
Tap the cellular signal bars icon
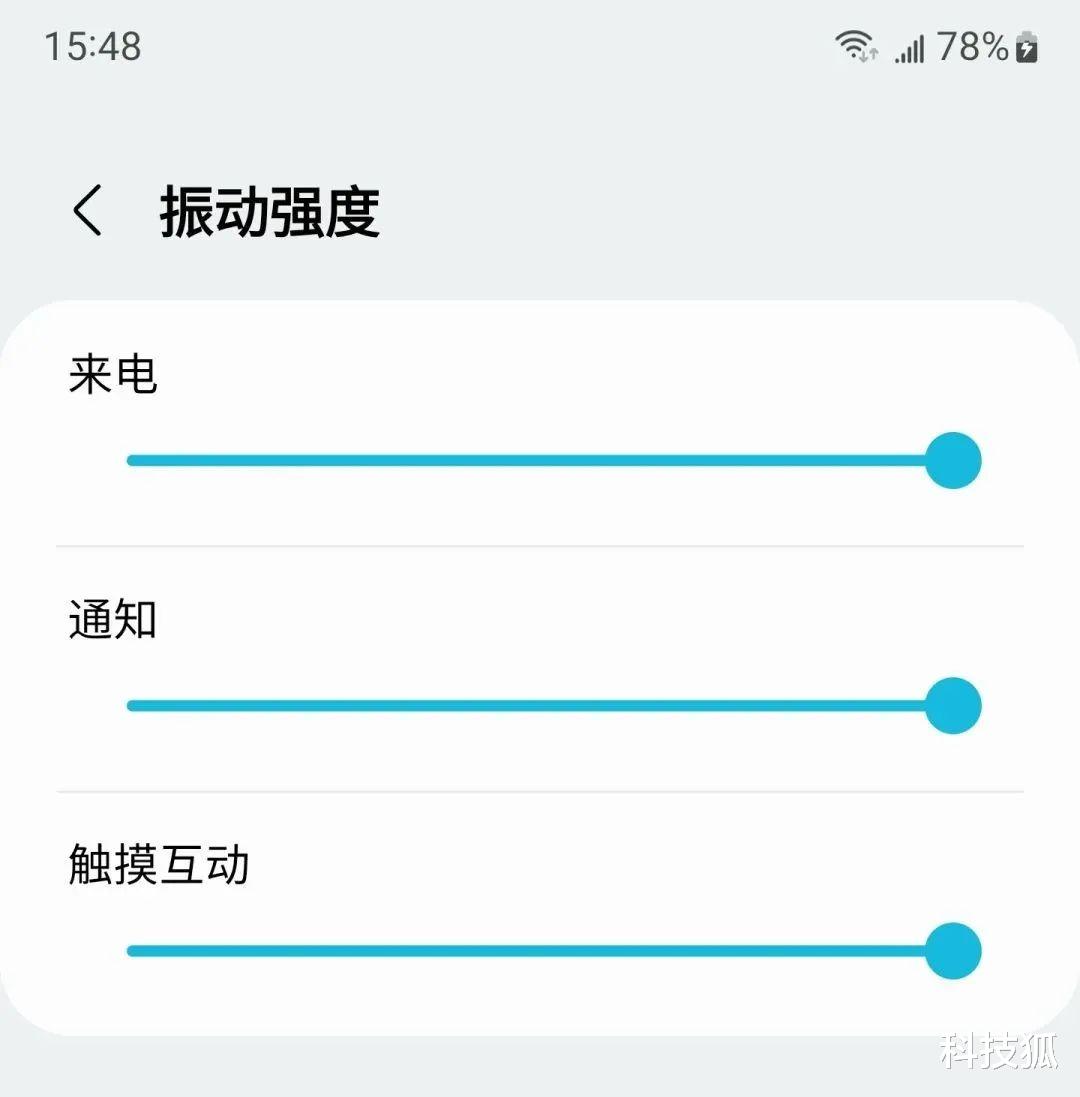pos(908,48)
